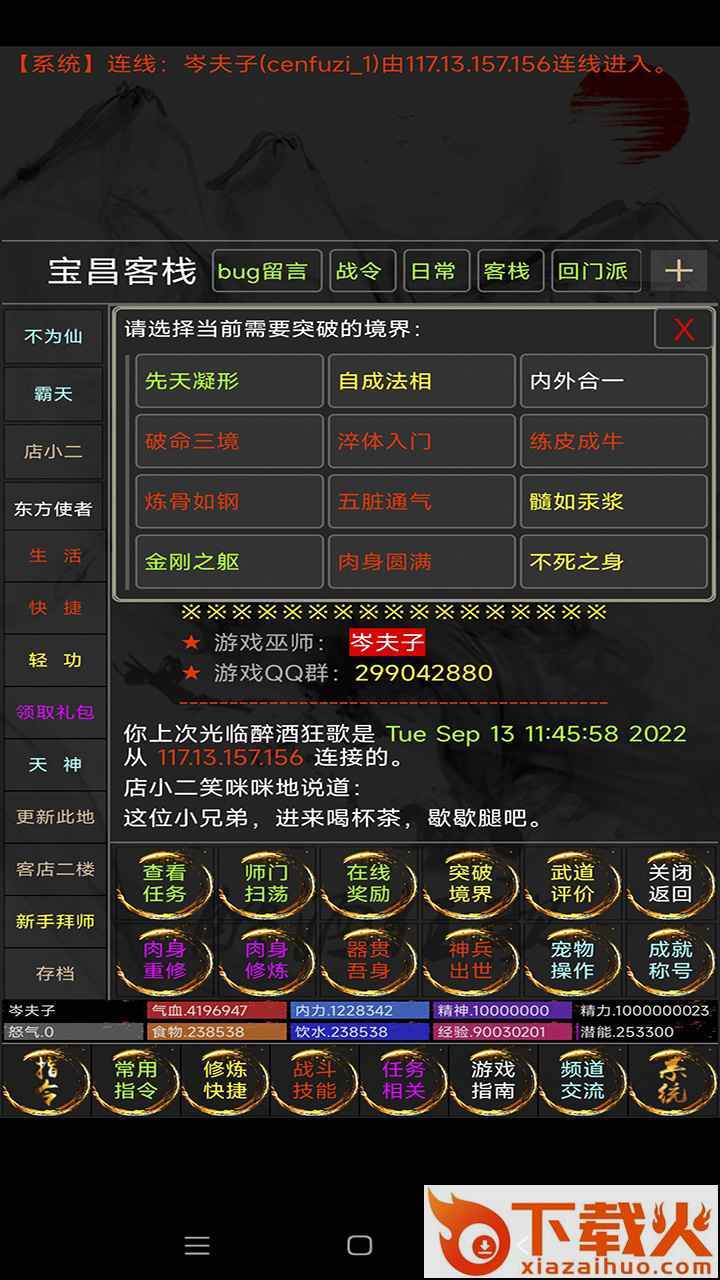Close the realm selection dialog

click(x=683, y=329)
